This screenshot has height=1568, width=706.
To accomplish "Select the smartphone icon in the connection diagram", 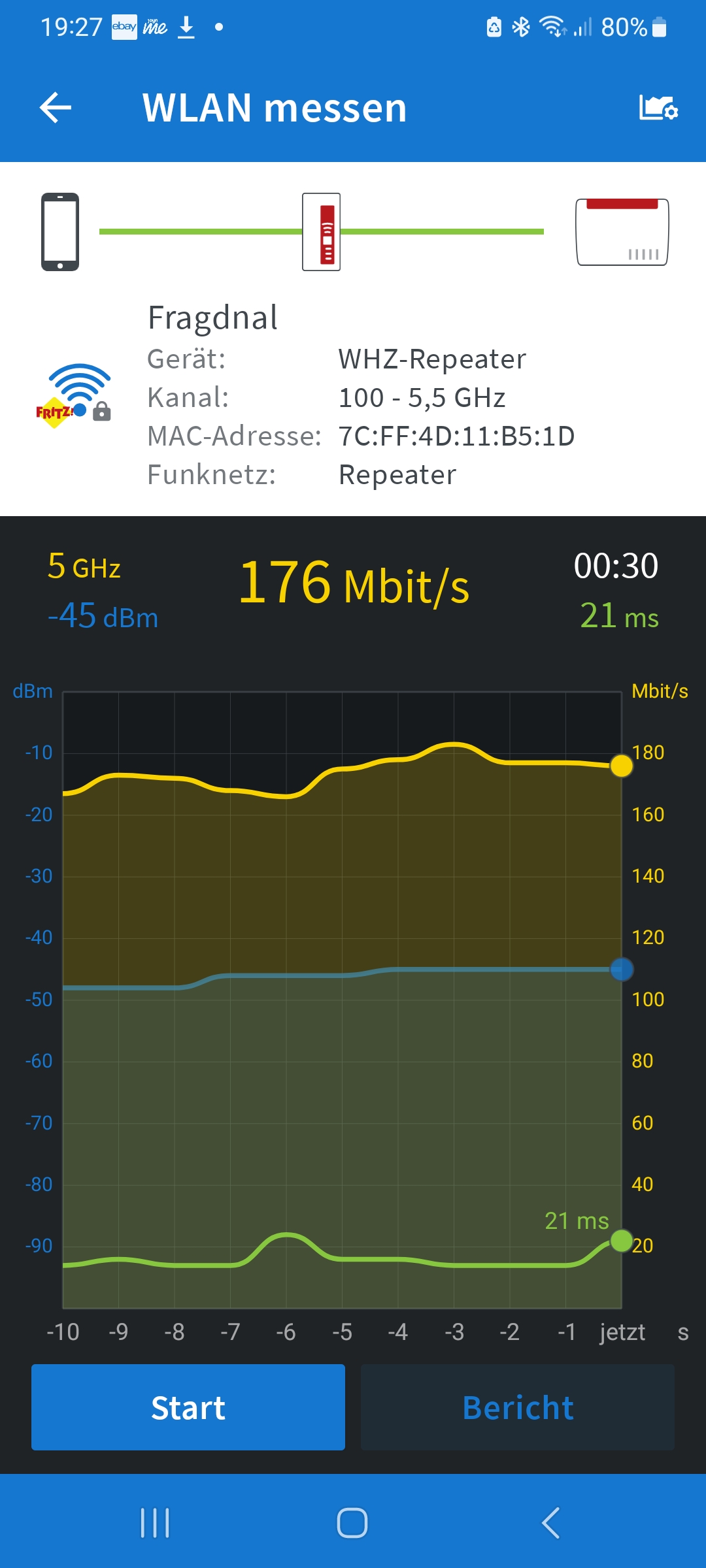I will [61, 231].
